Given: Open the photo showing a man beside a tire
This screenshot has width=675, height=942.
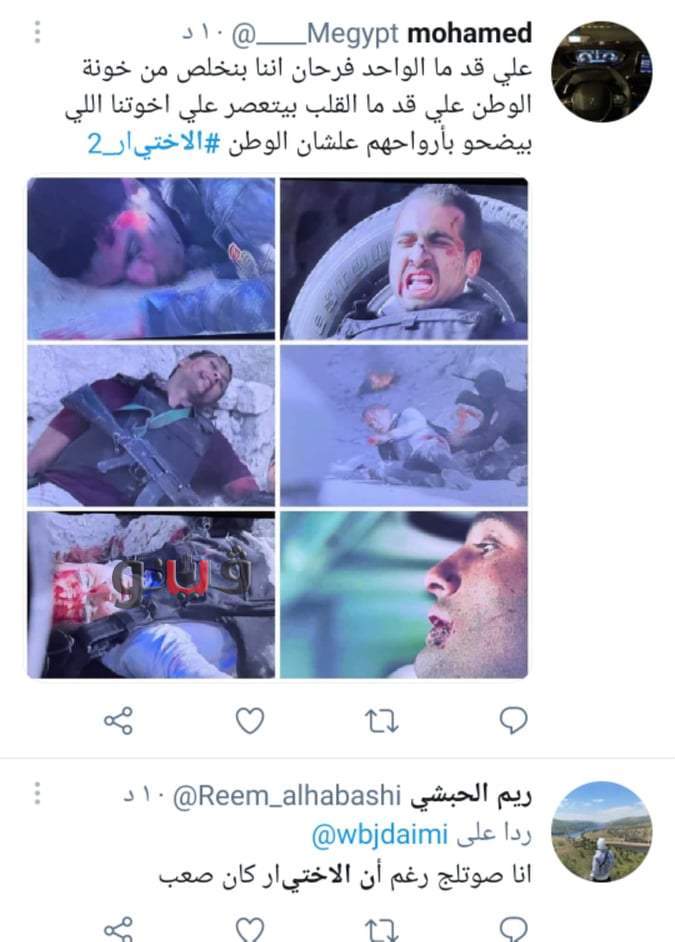Looking at the screenshot, I should click(x=404, y=260).
